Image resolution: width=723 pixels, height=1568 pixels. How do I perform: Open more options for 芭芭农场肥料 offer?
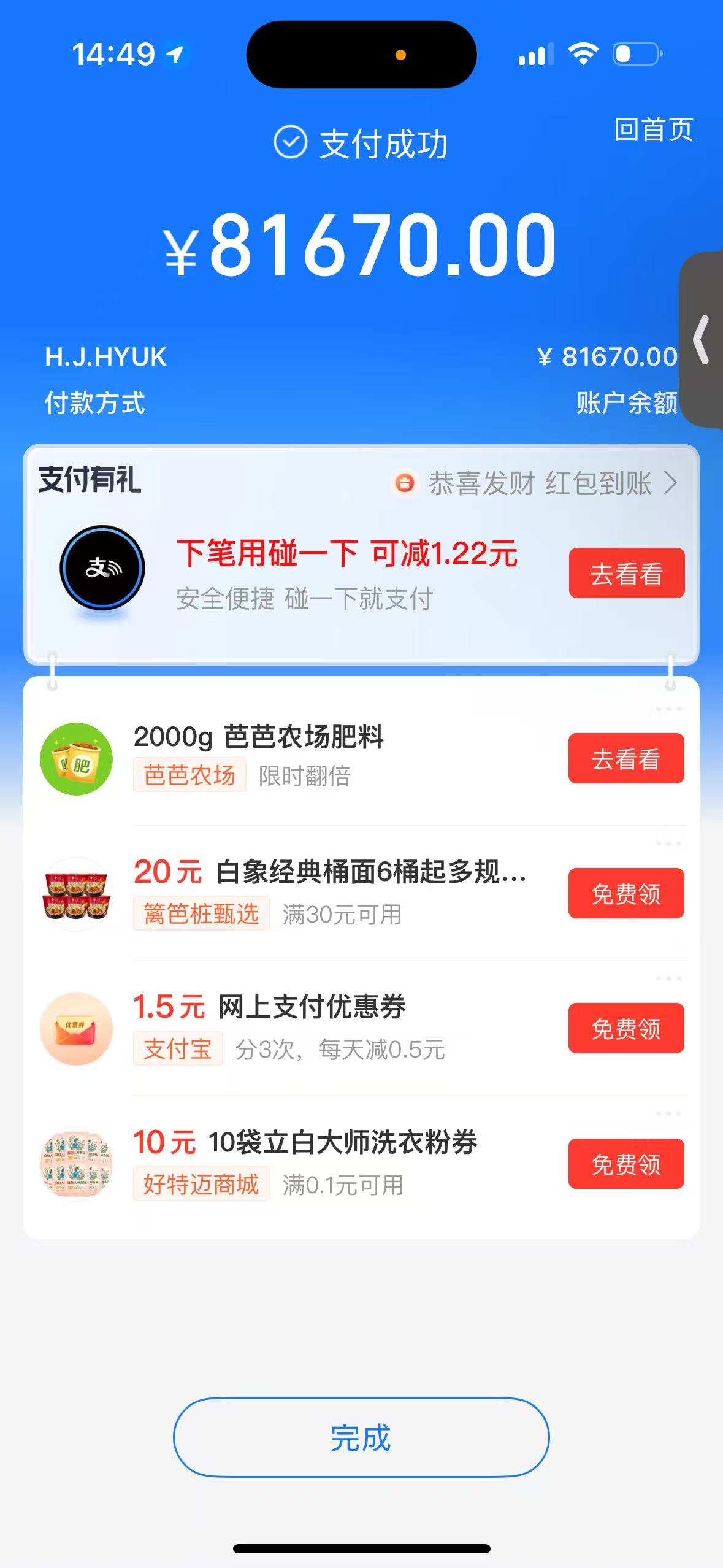point(668,709)
